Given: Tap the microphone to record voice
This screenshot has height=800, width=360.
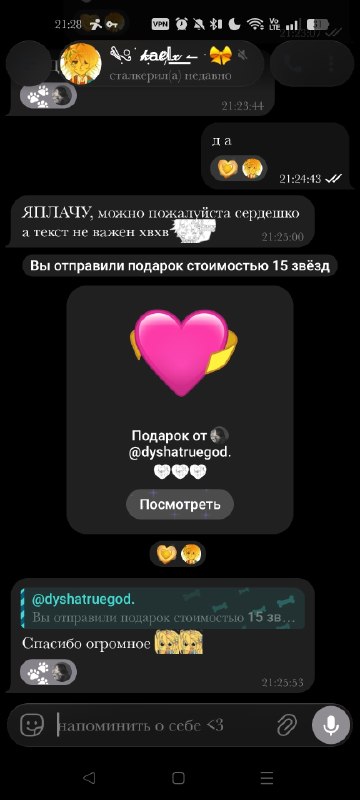Looking at the screenshot, I should pyautogui.click(x=331, y=725).
